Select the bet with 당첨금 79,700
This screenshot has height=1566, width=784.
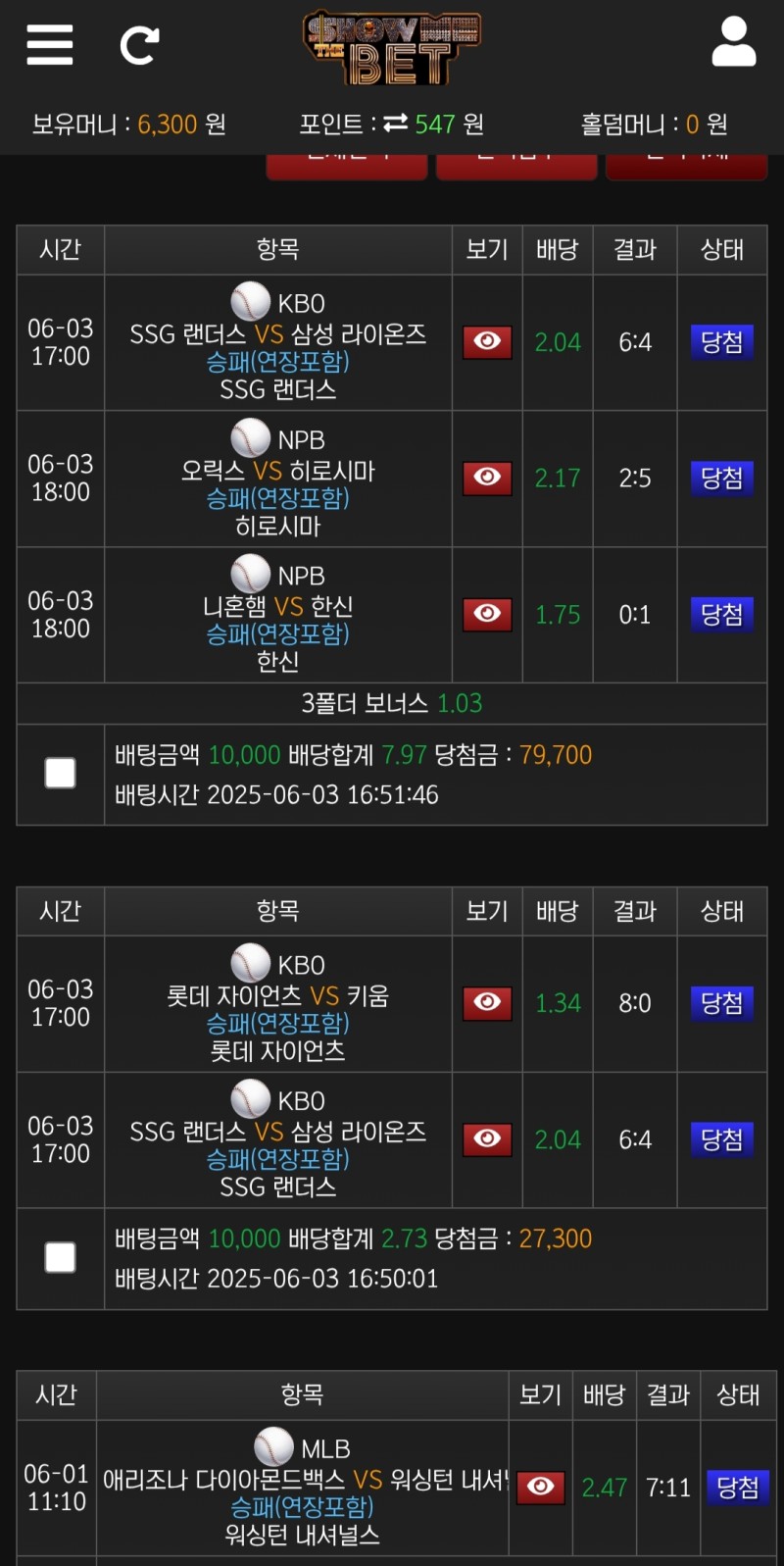[x=61, y=774]
